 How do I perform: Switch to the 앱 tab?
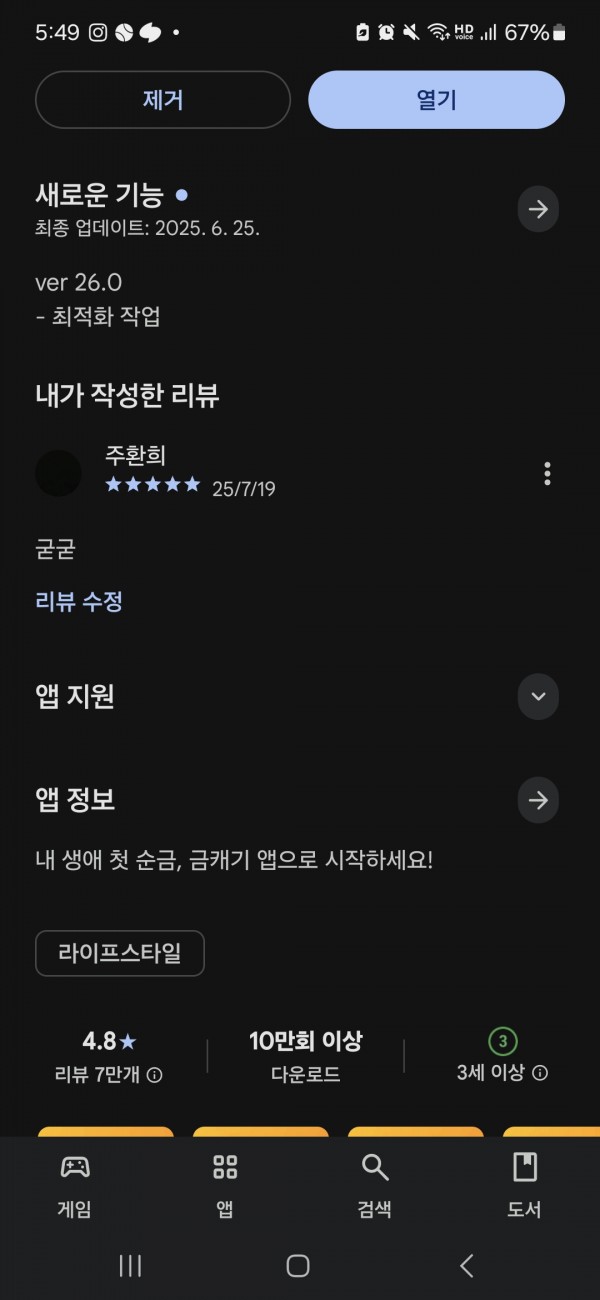tap(225, 1185)
